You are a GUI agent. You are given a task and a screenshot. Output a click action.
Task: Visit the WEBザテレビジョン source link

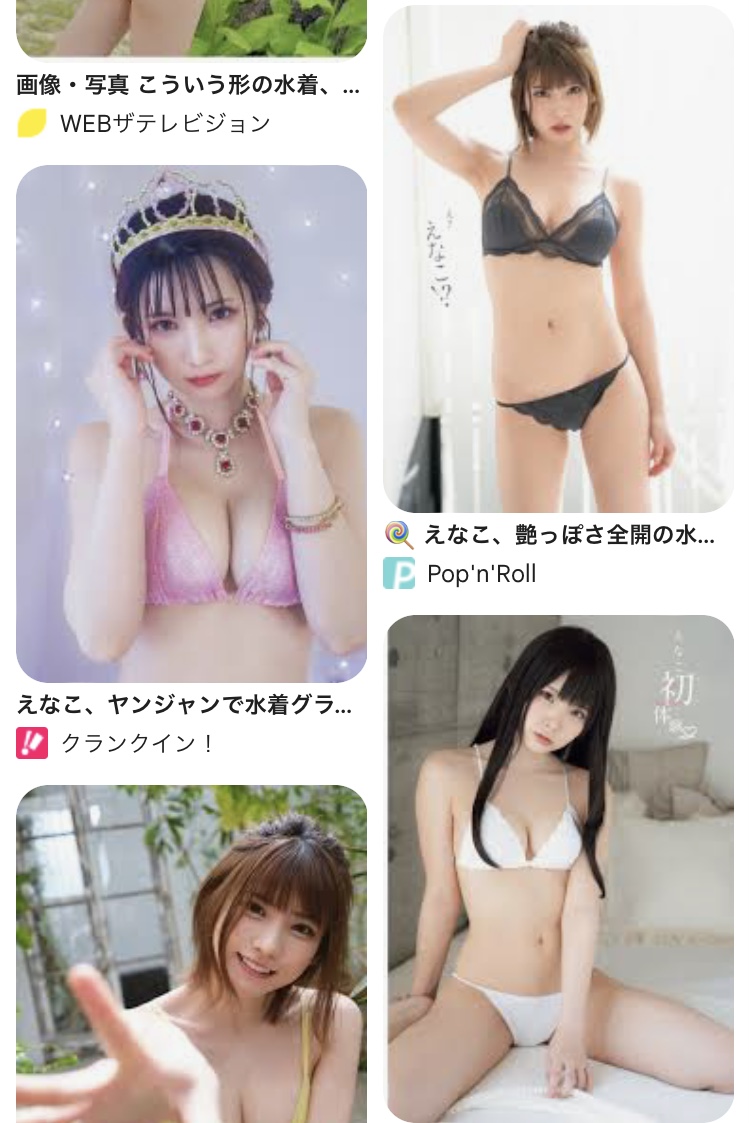165,124
